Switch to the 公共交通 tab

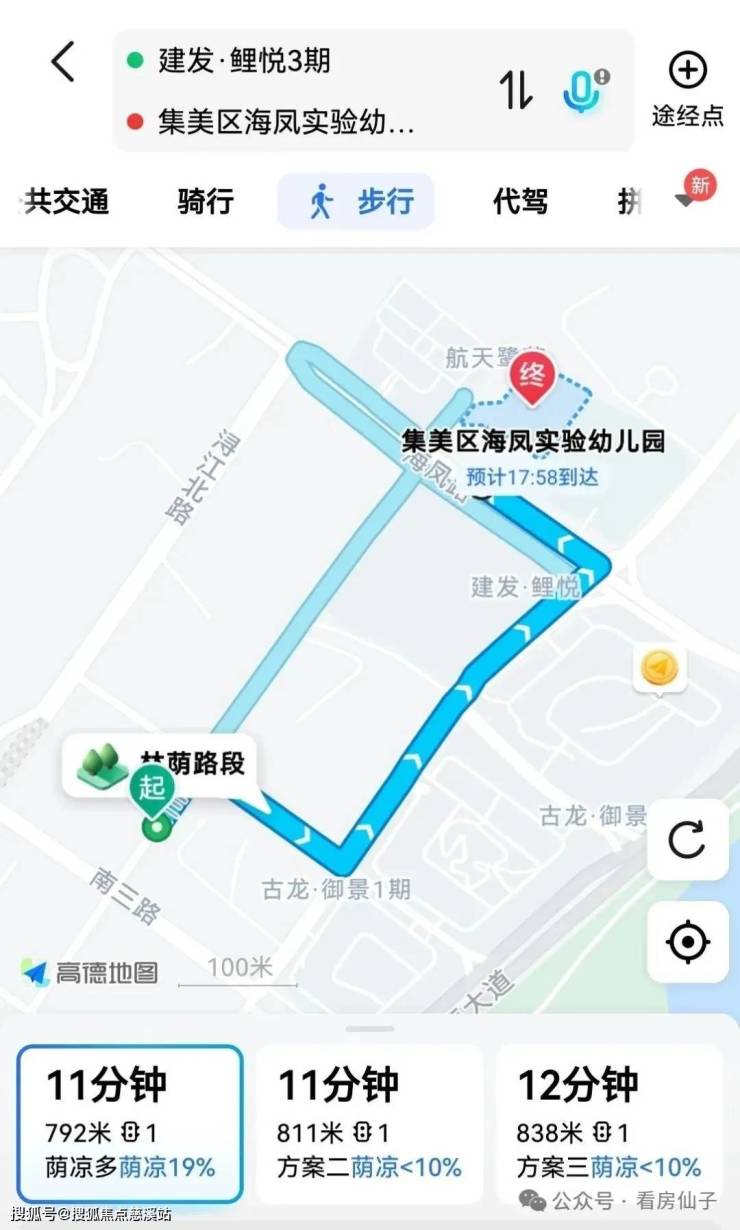tap(66, 202)
